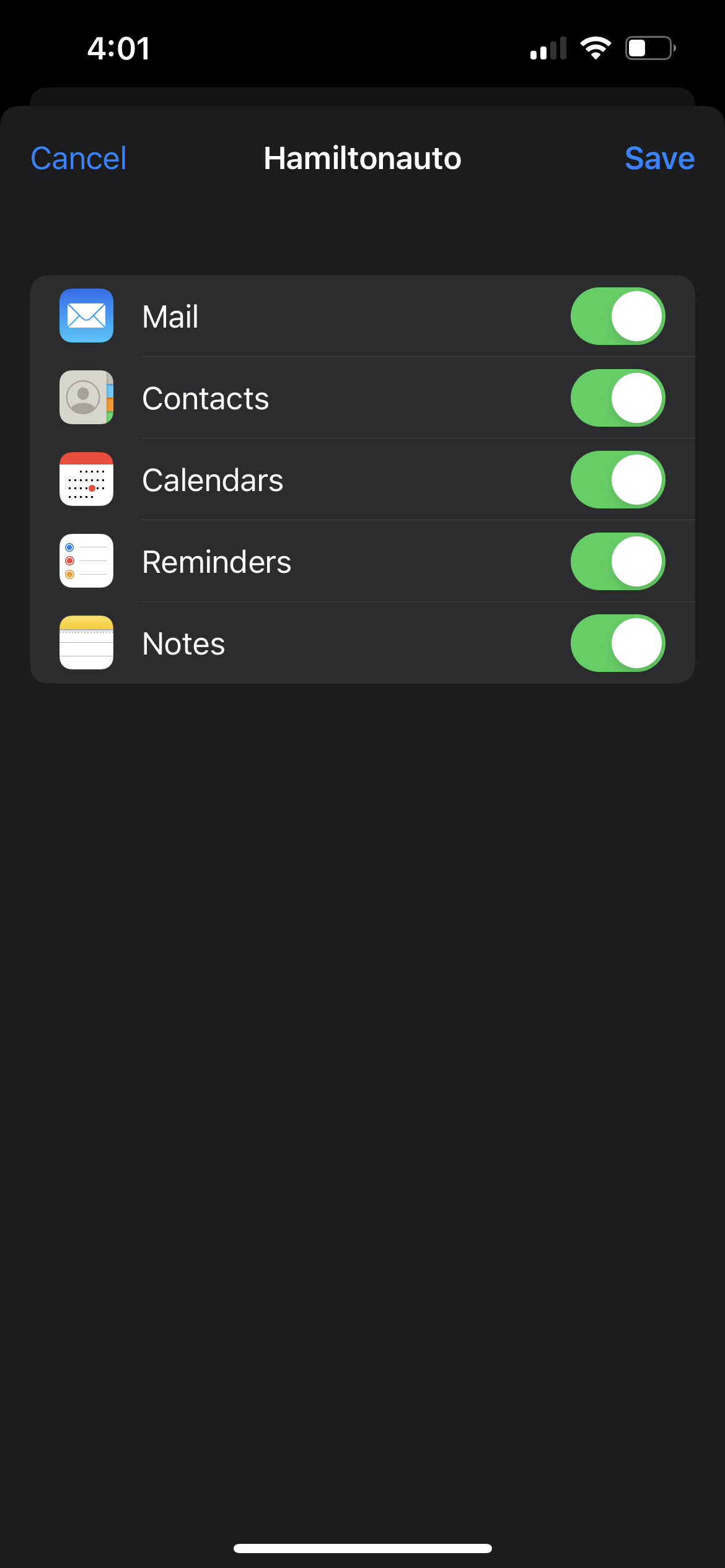725x1568 pixels.
Task: Toggle the Reminders switch off
Action: (618, 562)
